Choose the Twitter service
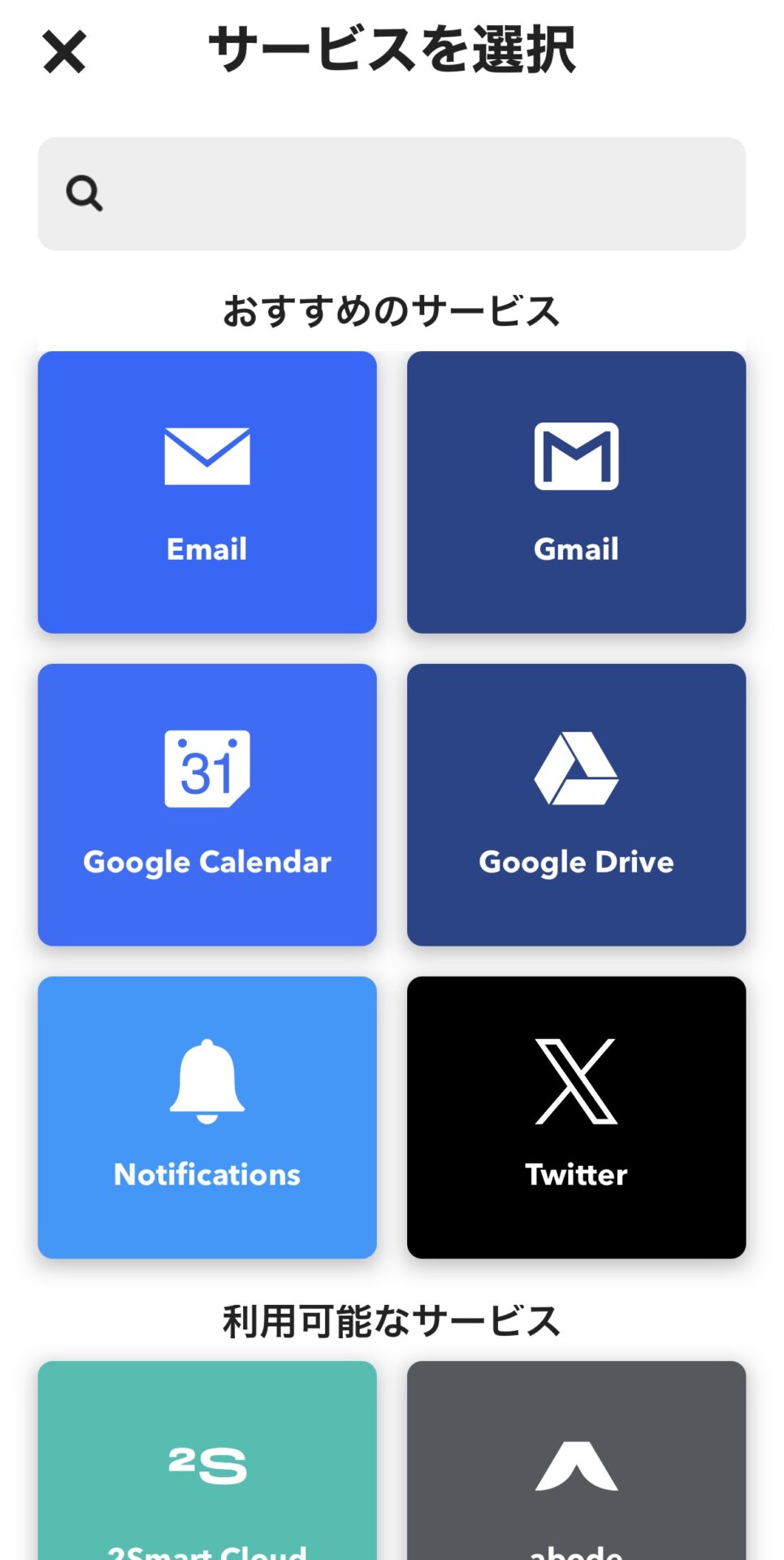 click(576, 1117)
